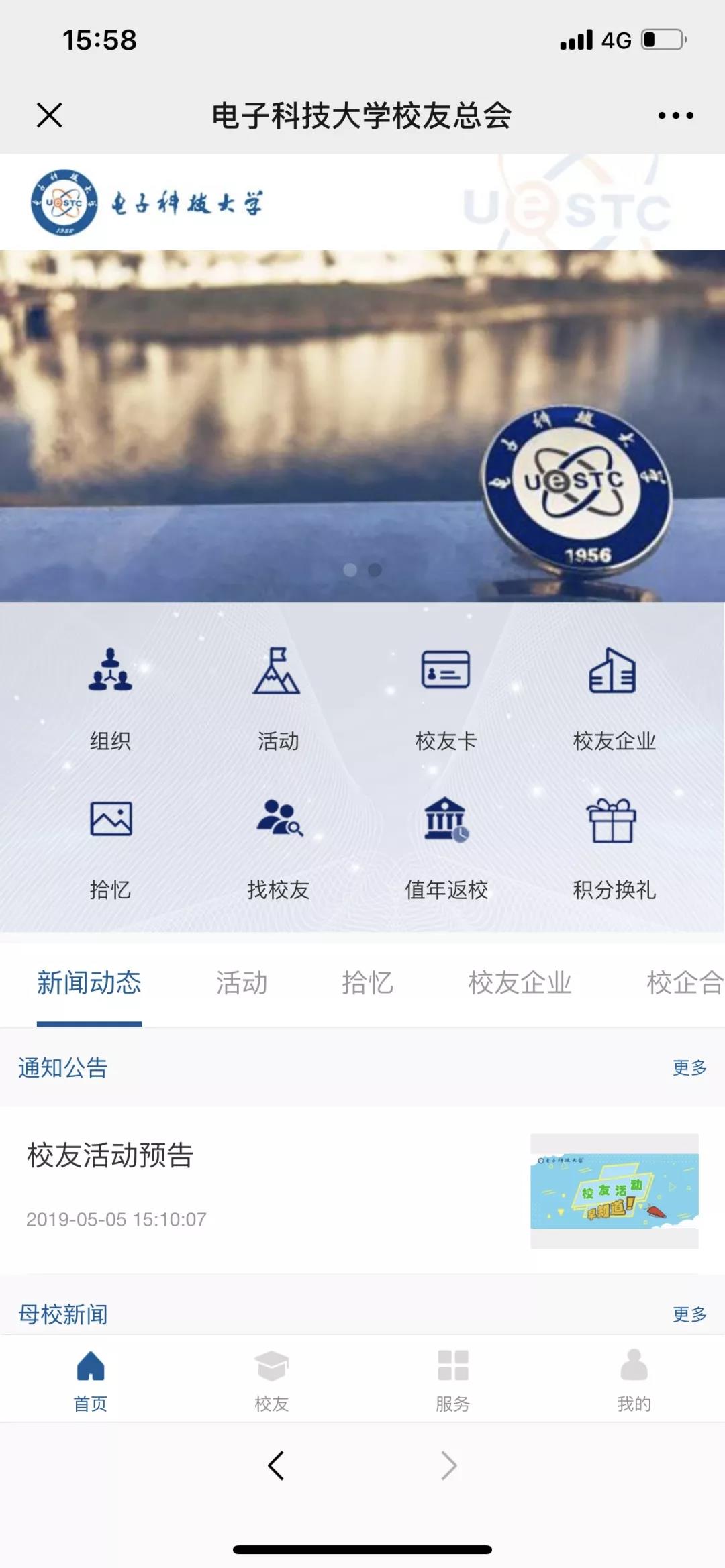Open the 拾忆 photo icon
Image resolution: width=725 pixels, height=1568 pixels.
110,845
